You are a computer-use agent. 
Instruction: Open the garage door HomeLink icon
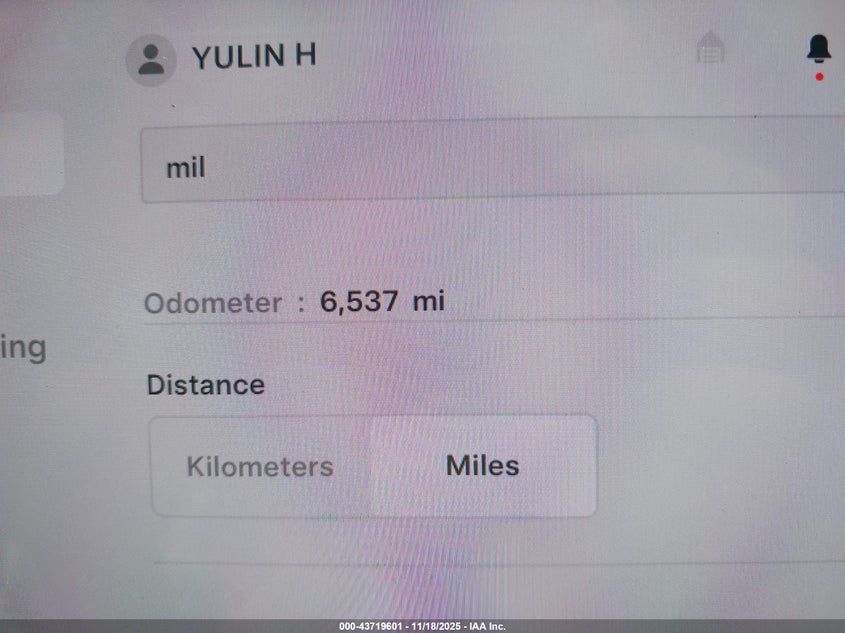(710, 48)
